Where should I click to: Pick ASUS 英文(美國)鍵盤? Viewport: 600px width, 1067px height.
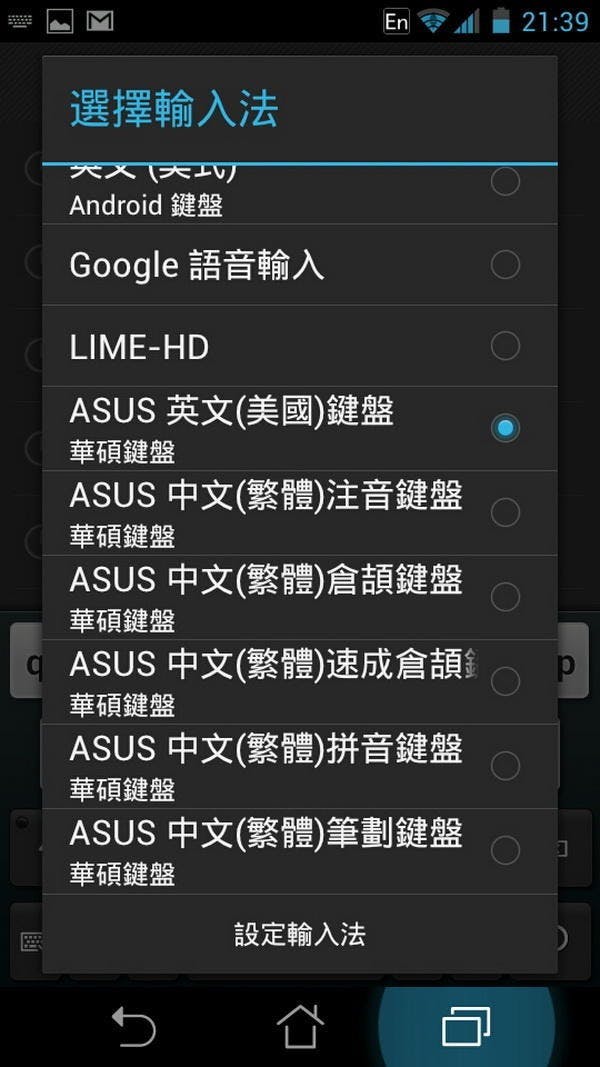(x=298, y=428)
